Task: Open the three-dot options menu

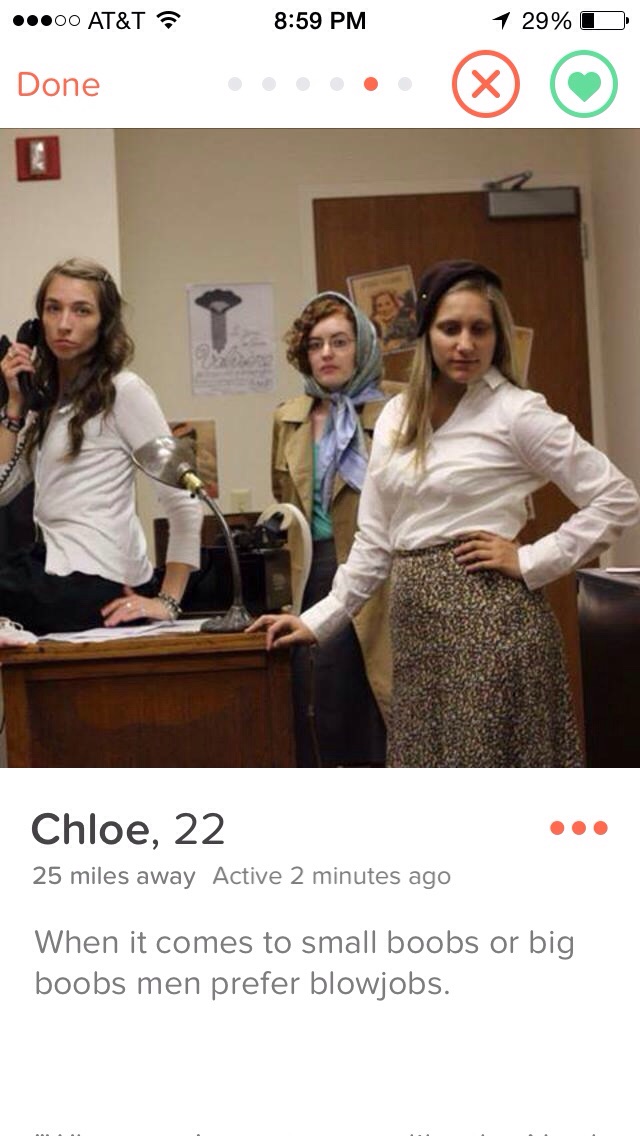Action: click(x=579, y=828)
